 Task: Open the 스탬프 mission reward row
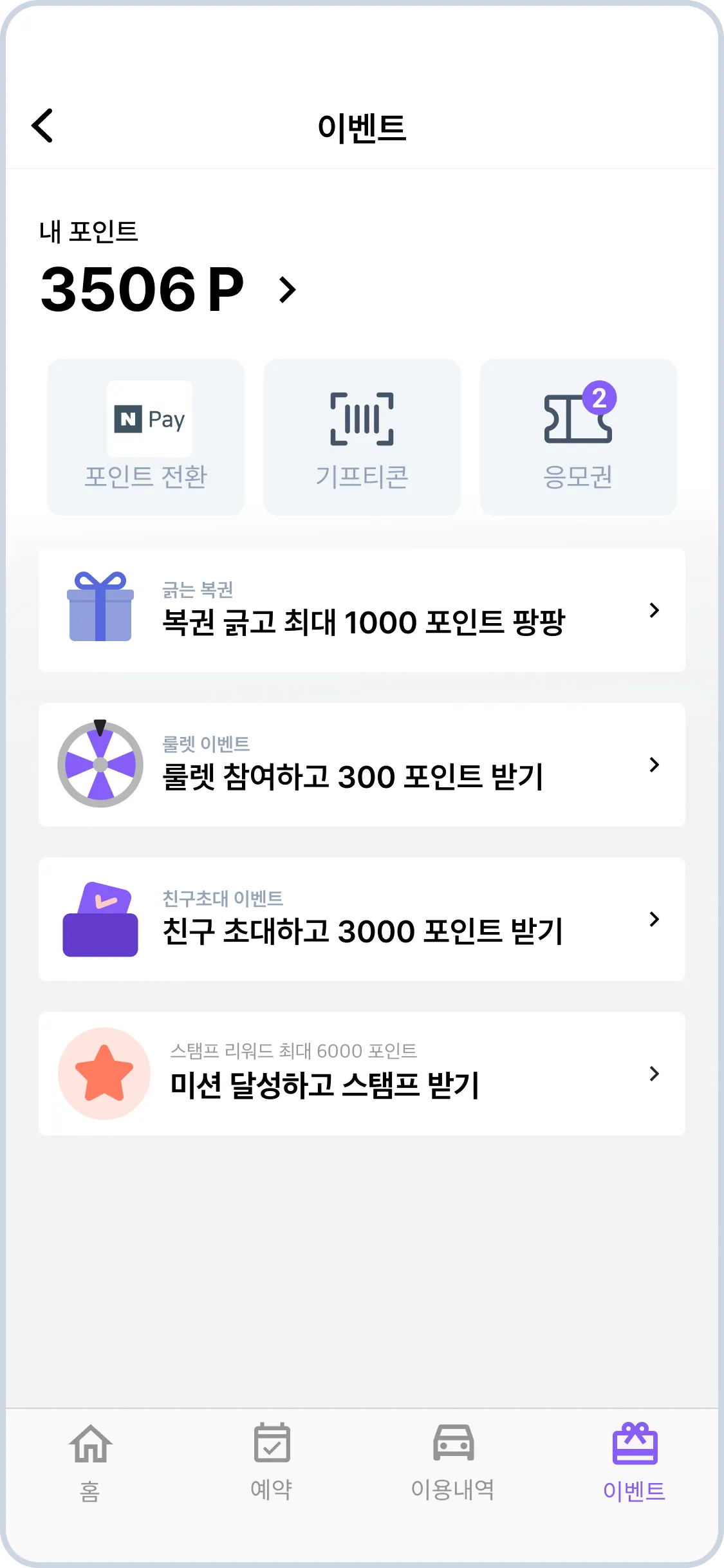click(x=362, y=1074)
